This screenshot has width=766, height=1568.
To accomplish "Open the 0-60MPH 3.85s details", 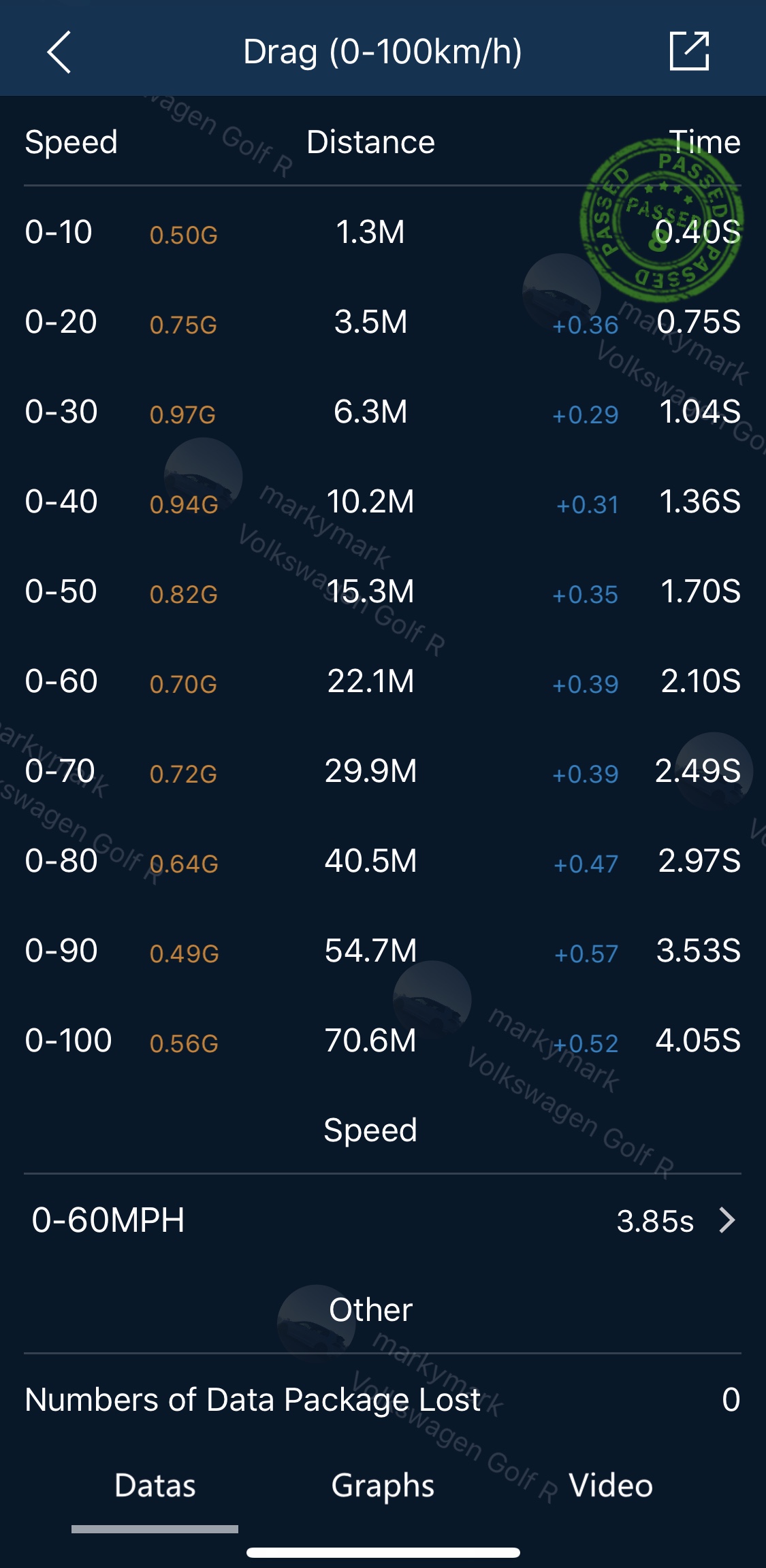I will coord(383,1220).
